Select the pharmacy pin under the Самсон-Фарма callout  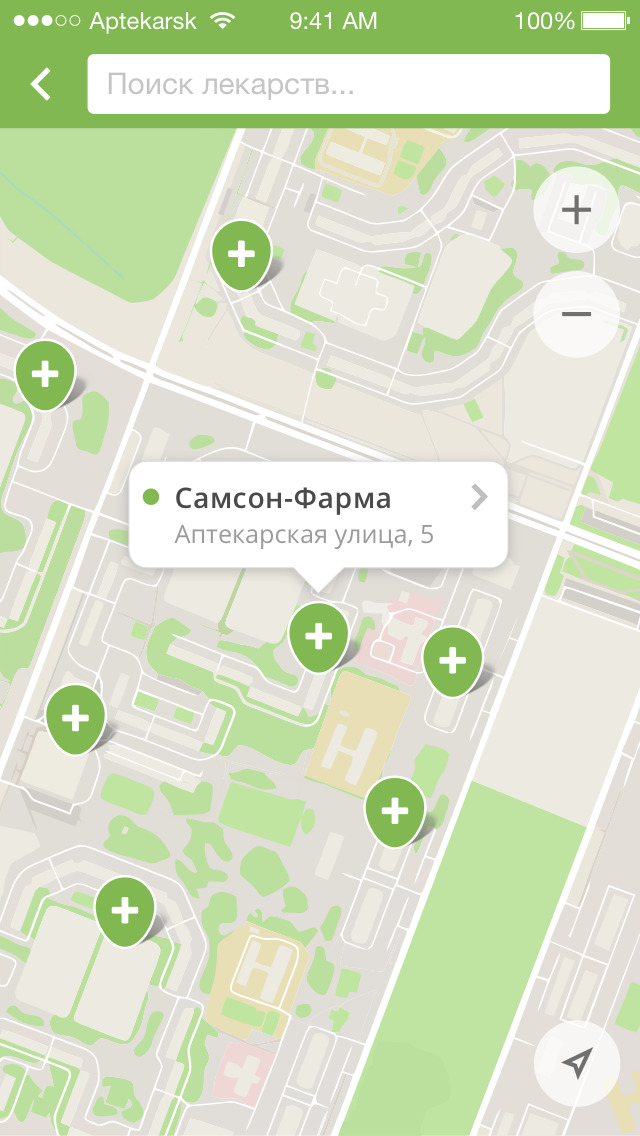(x=318, y=636)
